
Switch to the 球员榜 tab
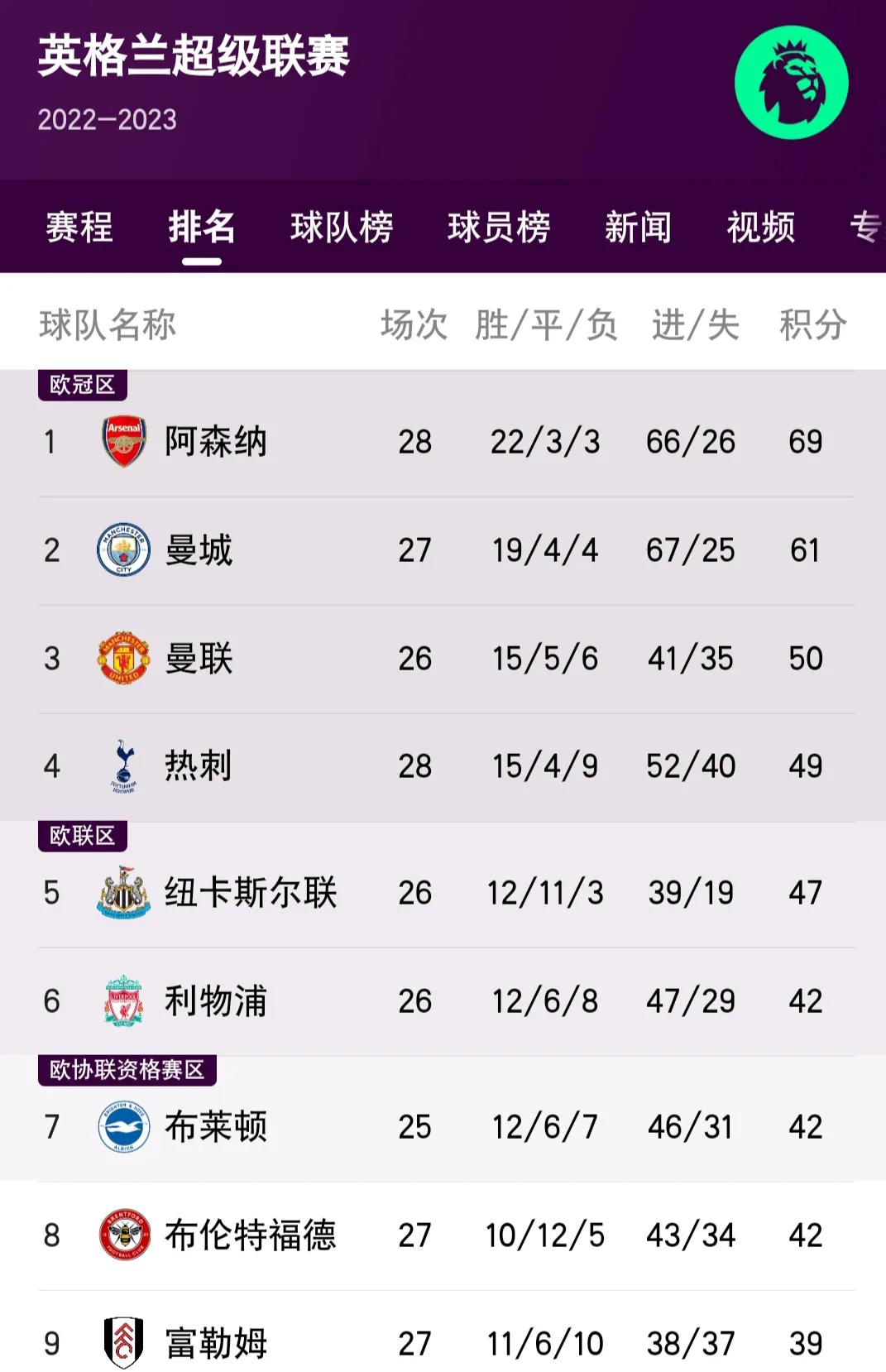497,228
